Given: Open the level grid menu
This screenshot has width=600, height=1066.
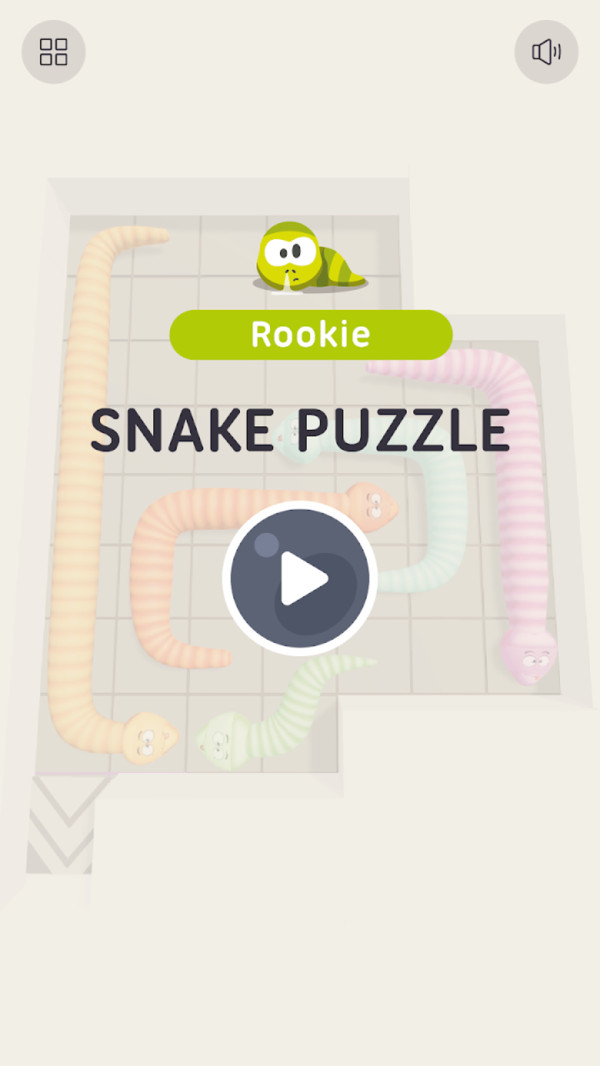Looking at the screenshot, I should coord(53,52).
